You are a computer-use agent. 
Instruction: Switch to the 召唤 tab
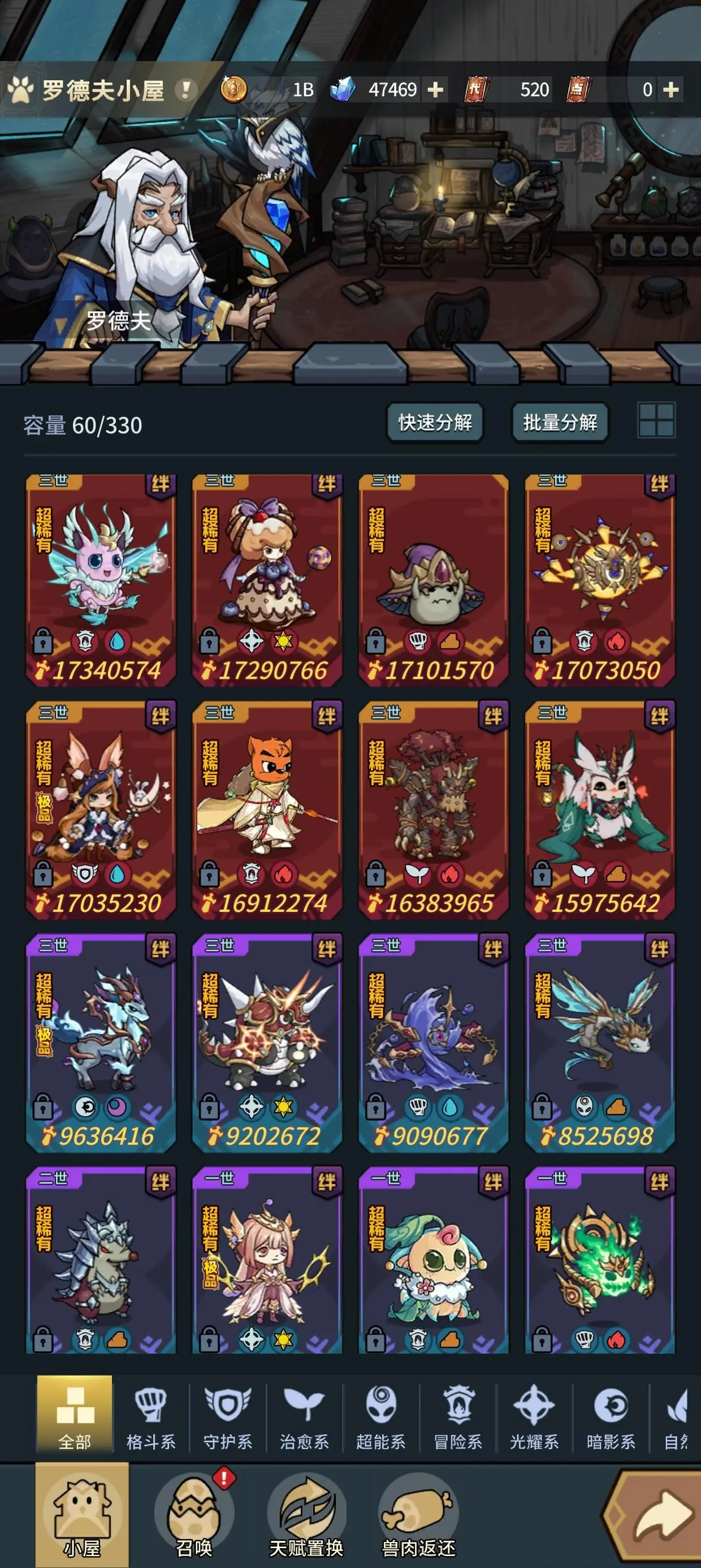(194, 1515)
